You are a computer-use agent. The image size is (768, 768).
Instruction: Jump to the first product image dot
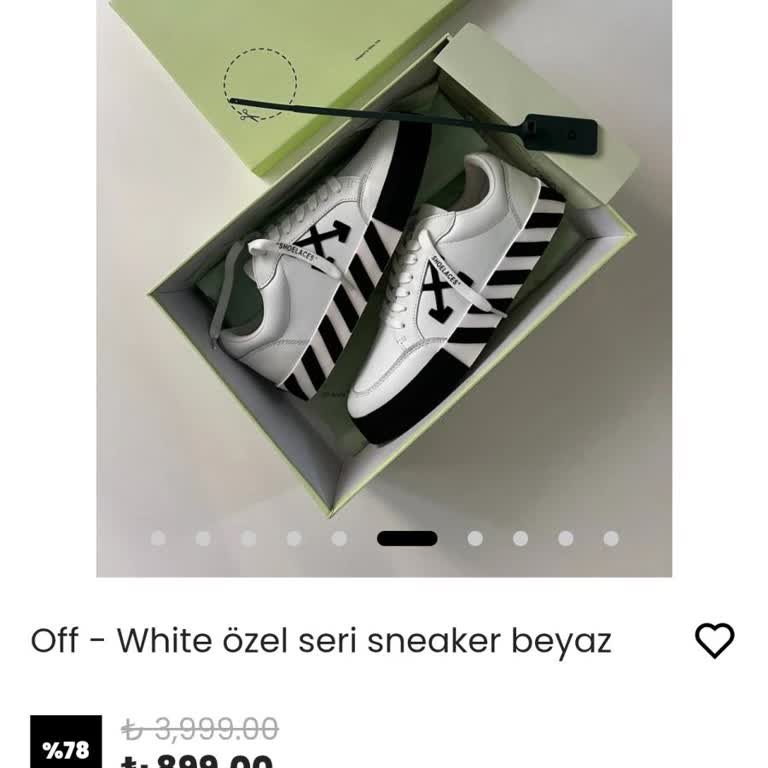[158, 538]
